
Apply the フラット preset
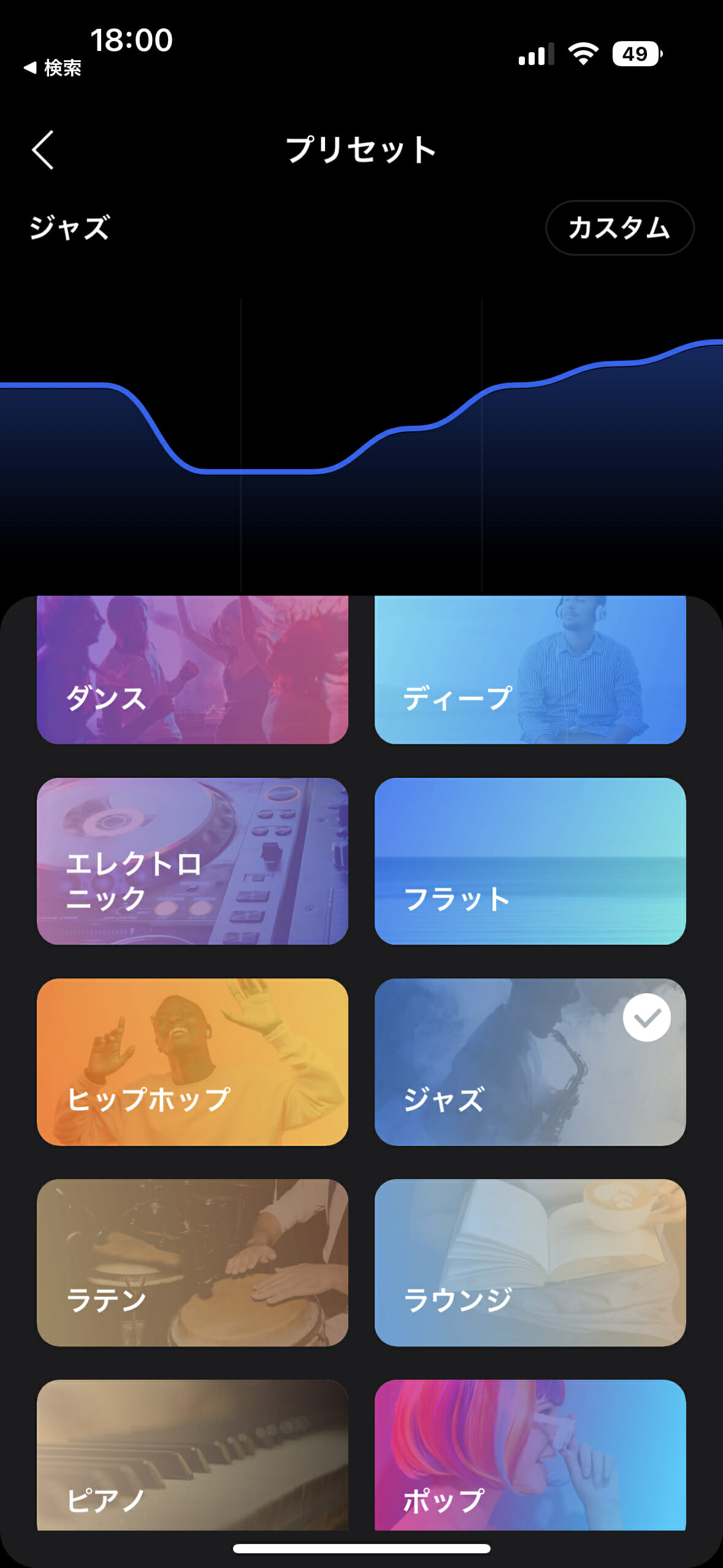tap(530, 861)
